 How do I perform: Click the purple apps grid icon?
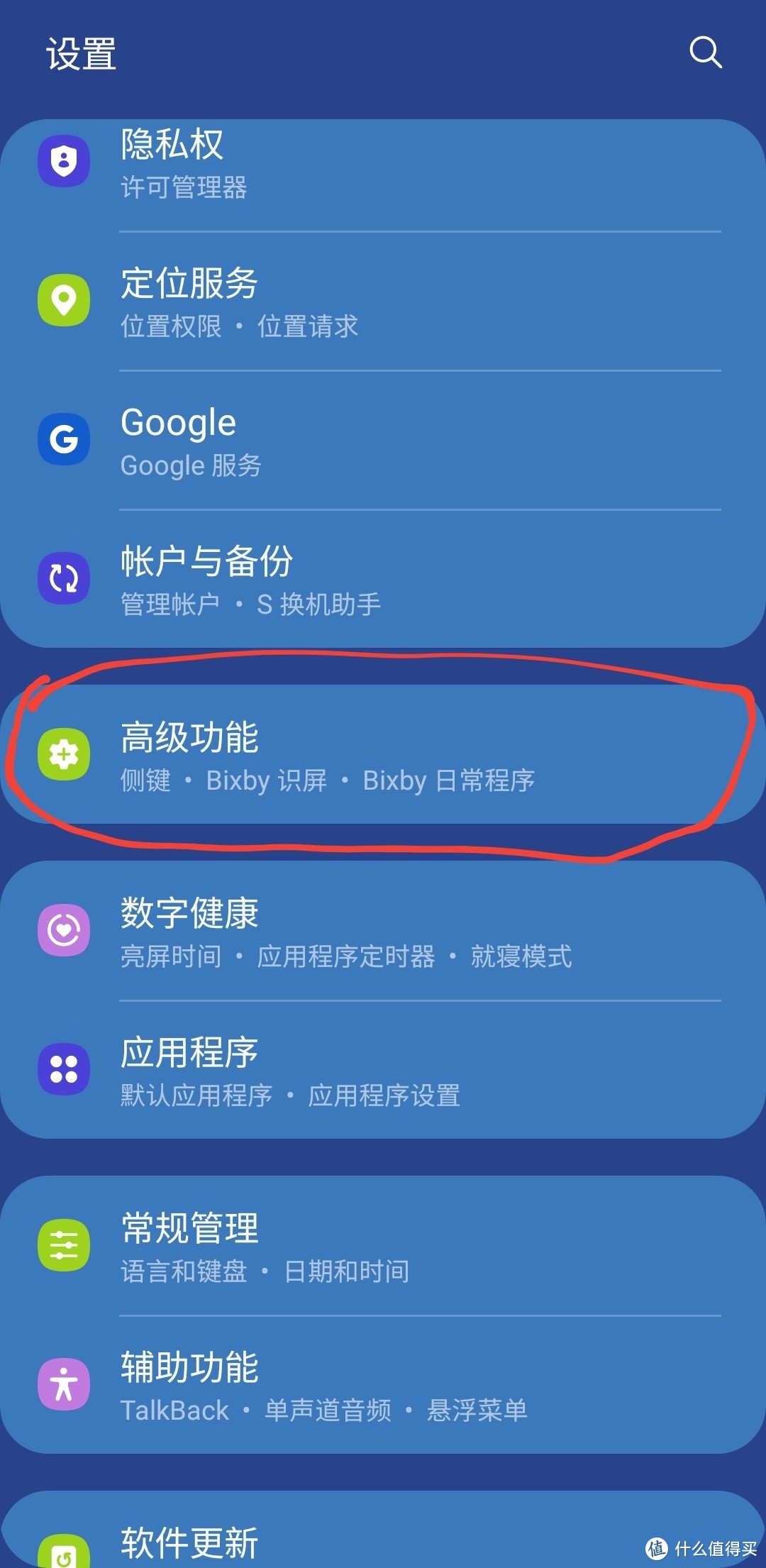(65, 1067)
